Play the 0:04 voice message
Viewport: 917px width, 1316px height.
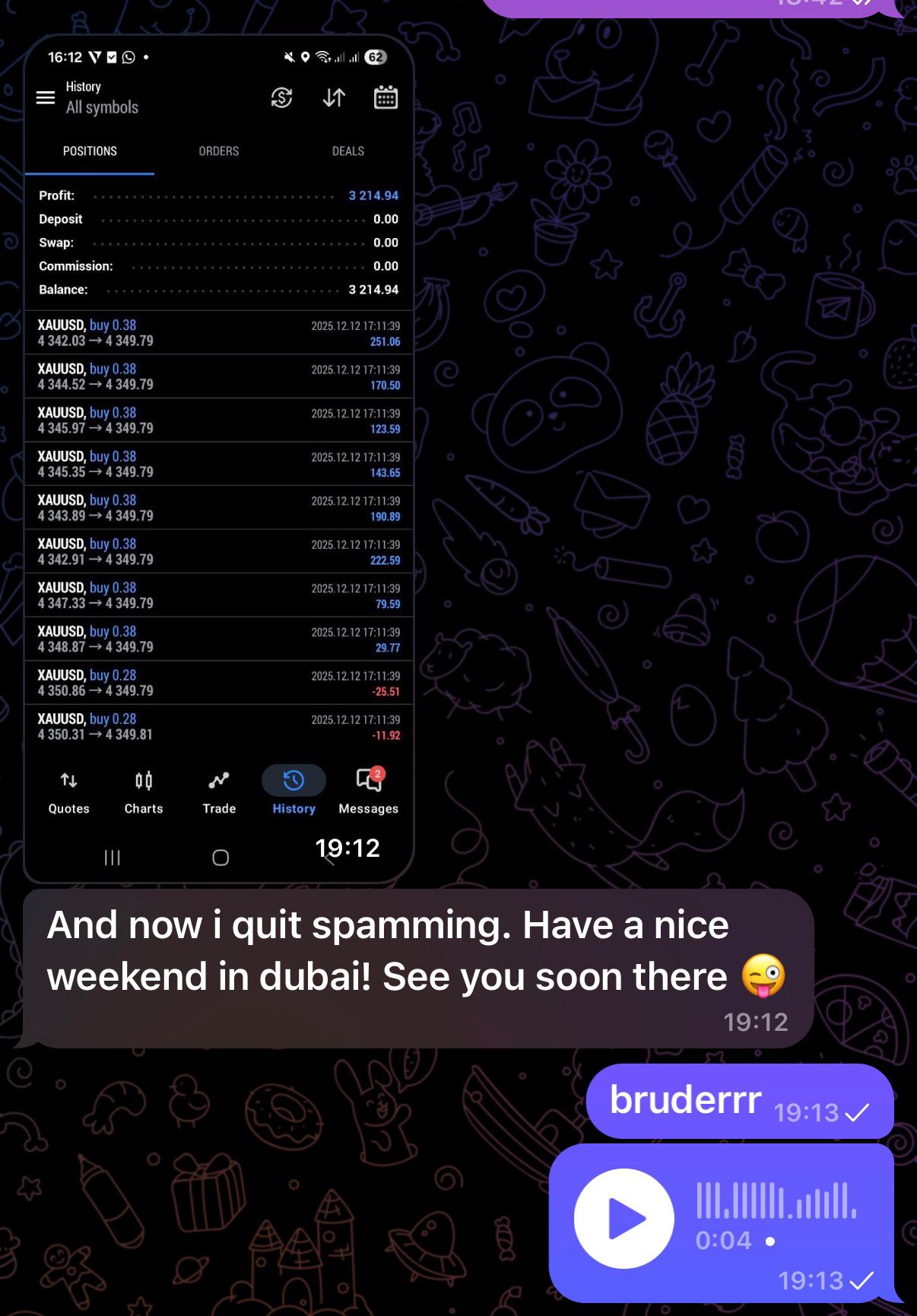624,1218
